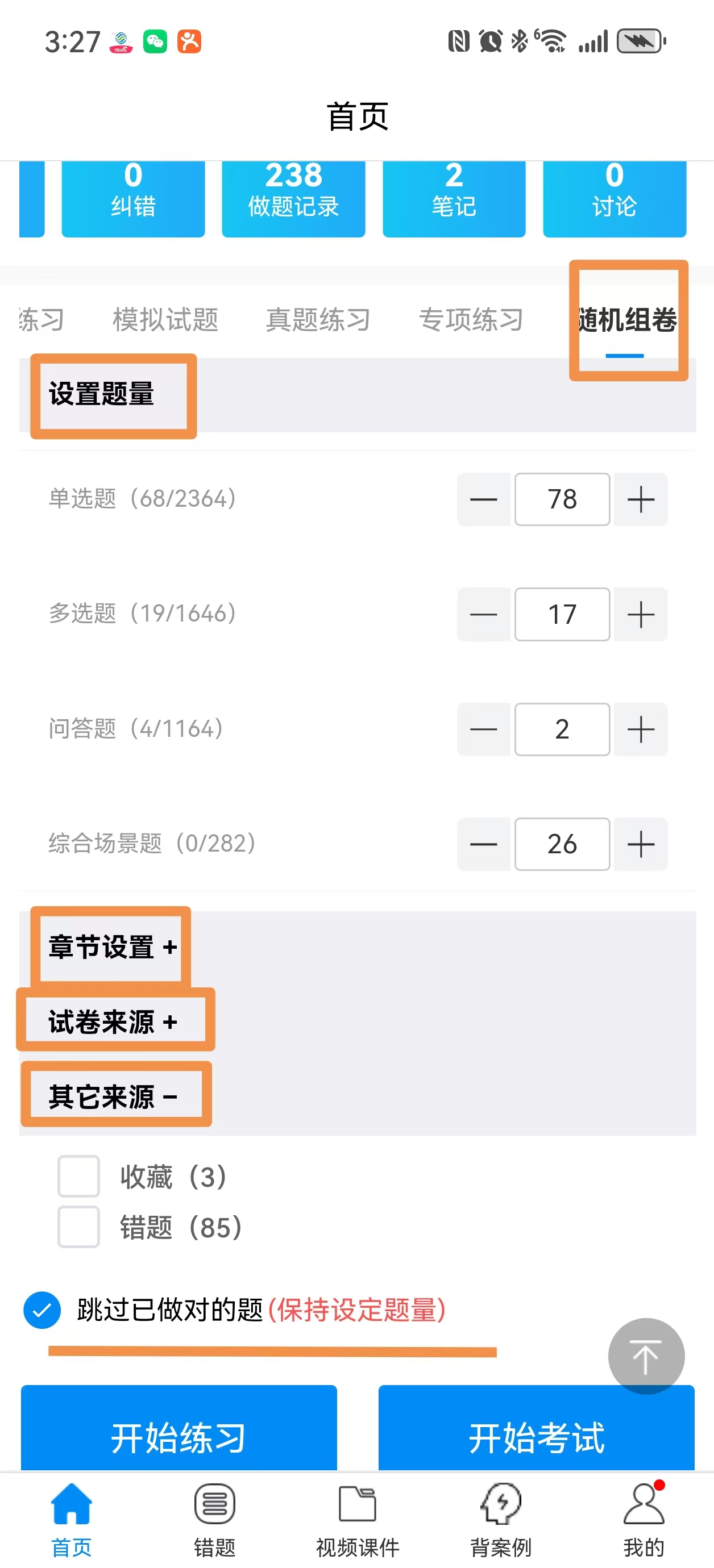Check the 收藏 (3) checkbox
Screen dimensions: 714x1568
78,1176
